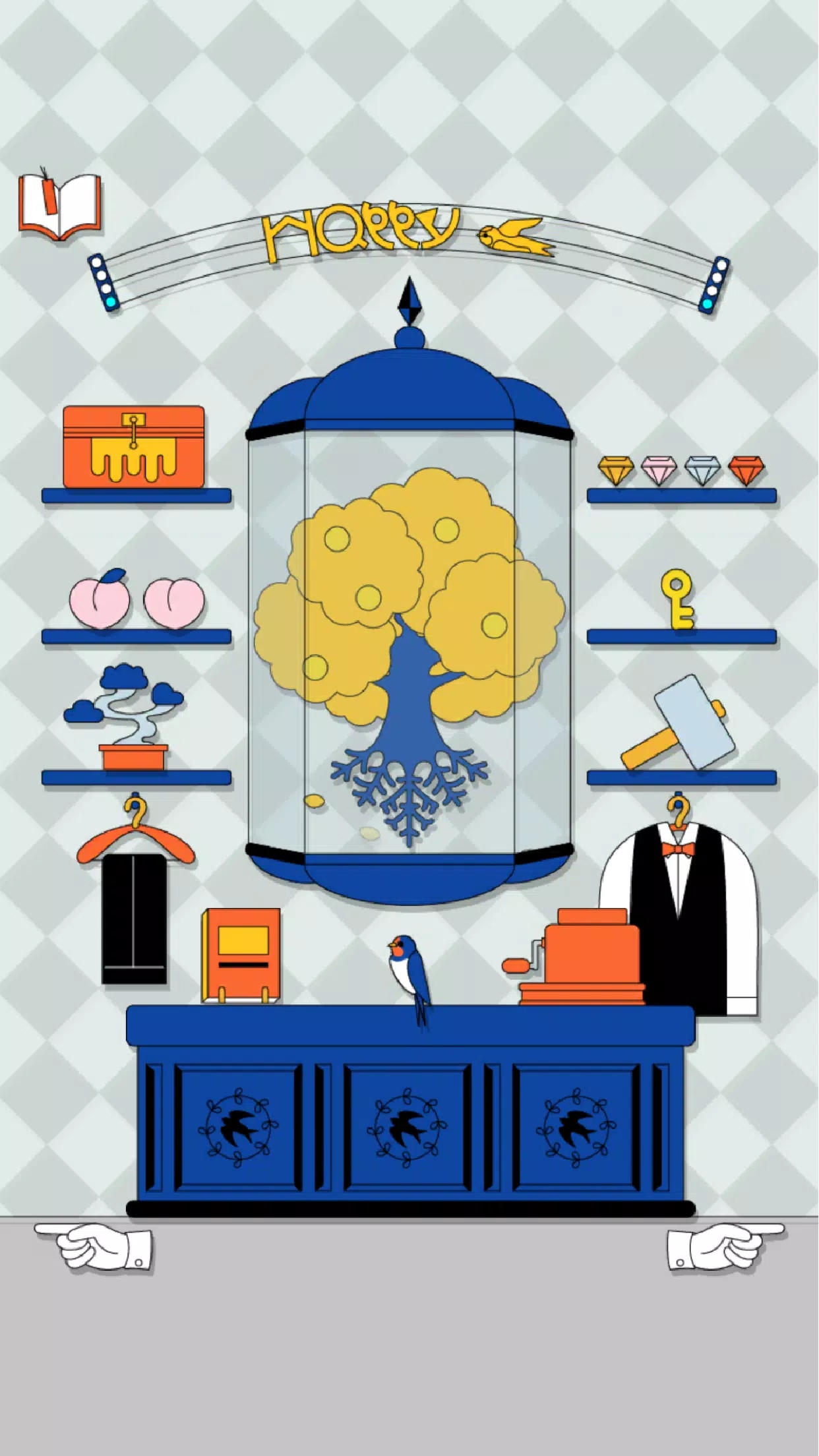Tap the yellow bird on the wires

pyautogui.click(x=516, y=235)
